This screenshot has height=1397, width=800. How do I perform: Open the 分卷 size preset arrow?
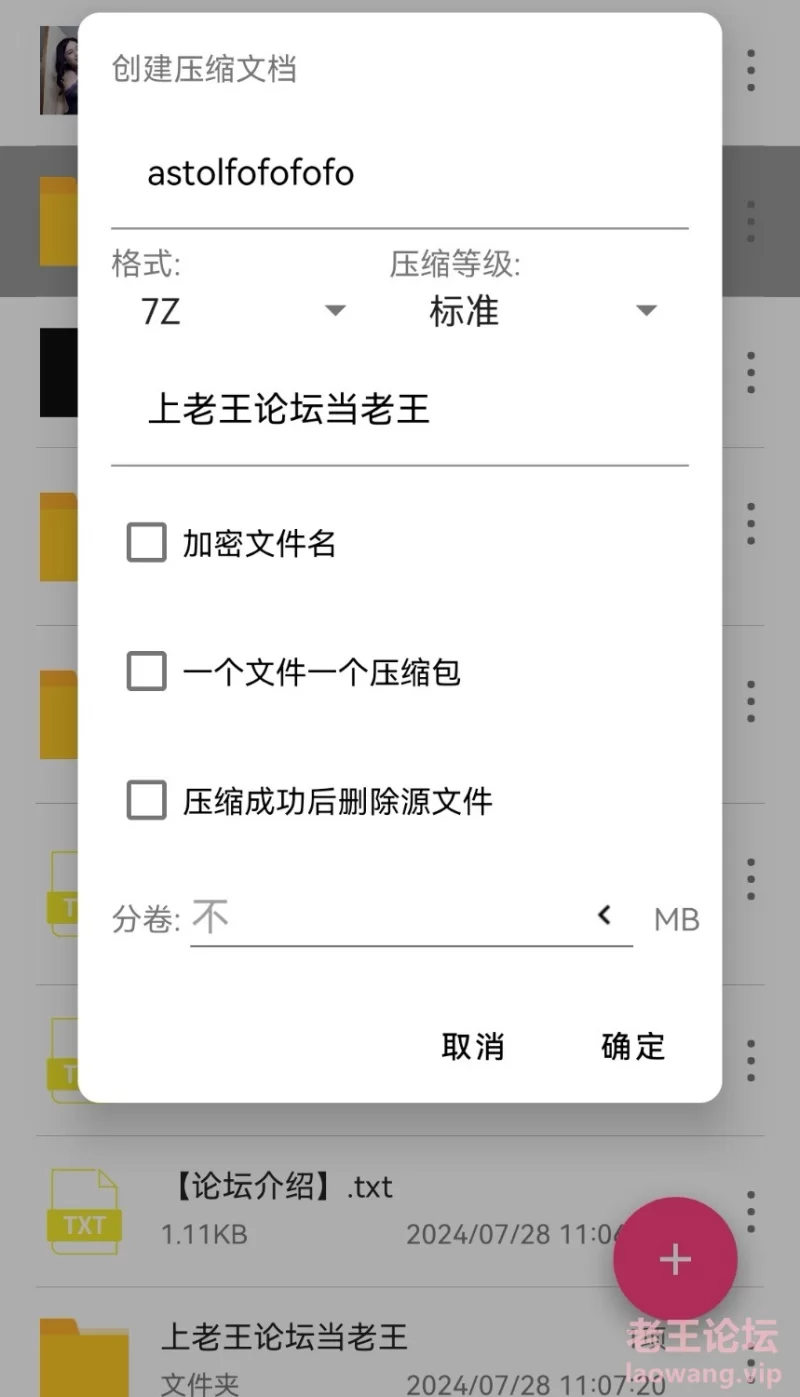[x=604, y=915]
